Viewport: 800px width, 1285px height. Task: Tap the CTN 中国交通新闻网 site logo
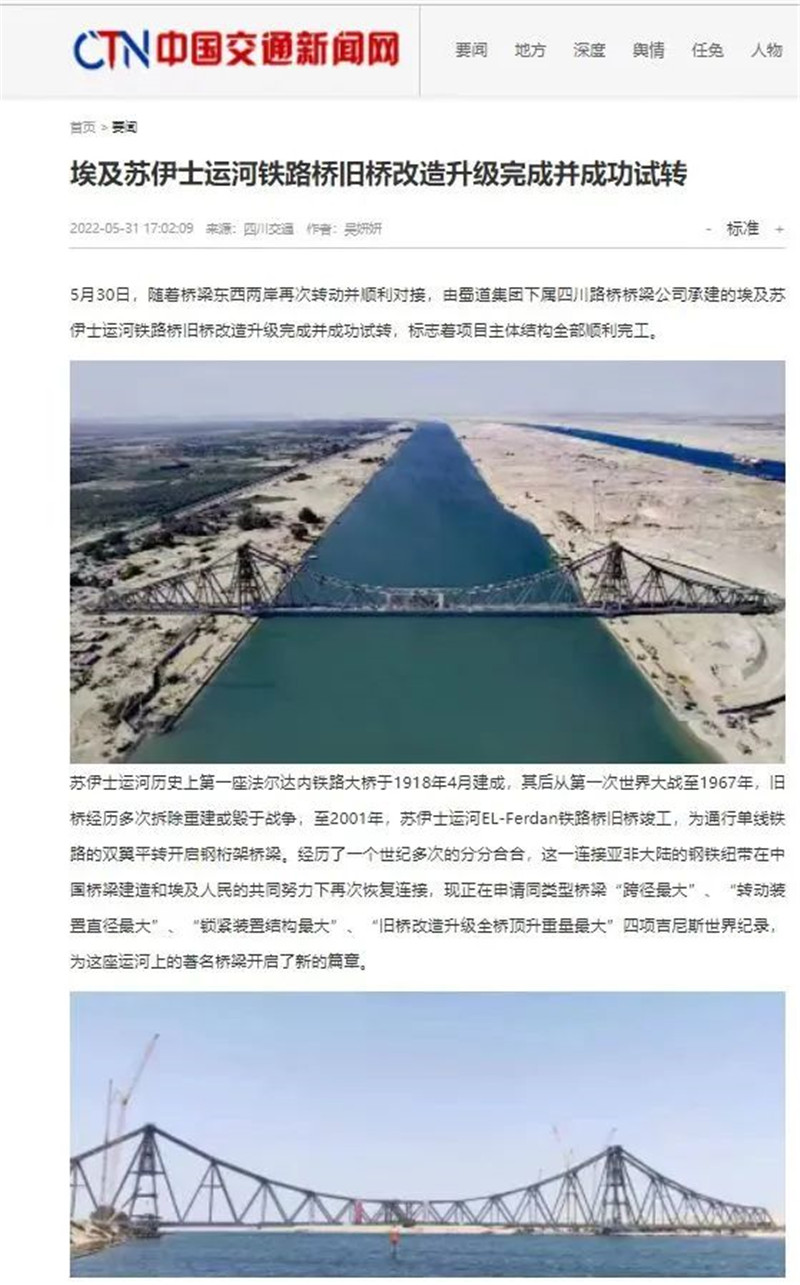236,48
